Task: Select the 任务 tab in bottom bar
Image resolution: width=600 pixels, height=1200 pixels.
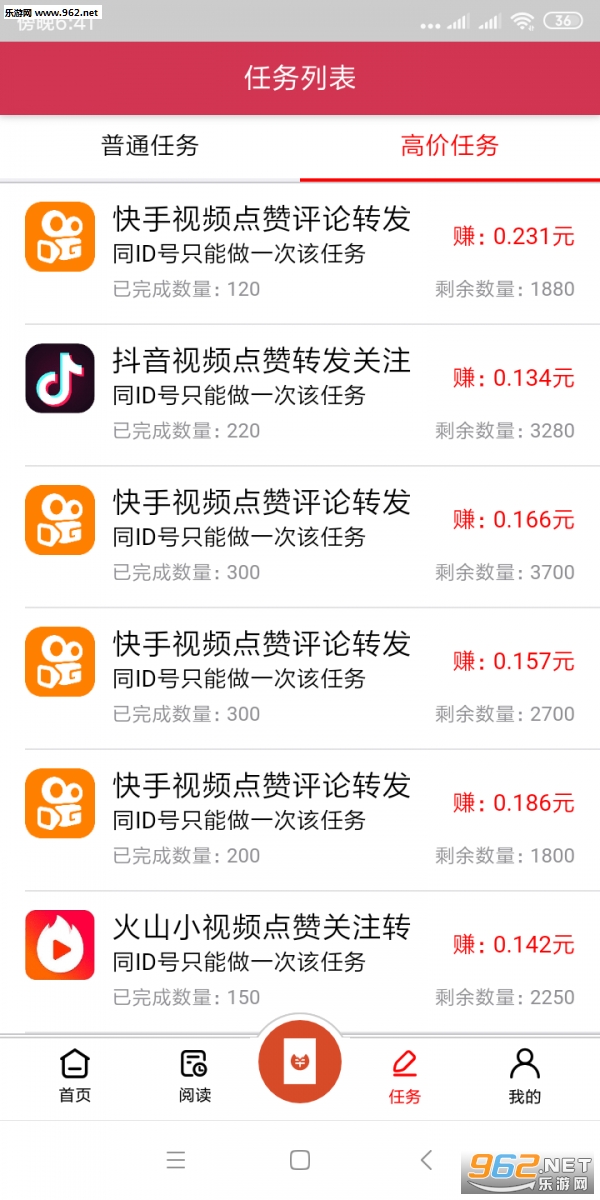Action: coord(405,1076)
